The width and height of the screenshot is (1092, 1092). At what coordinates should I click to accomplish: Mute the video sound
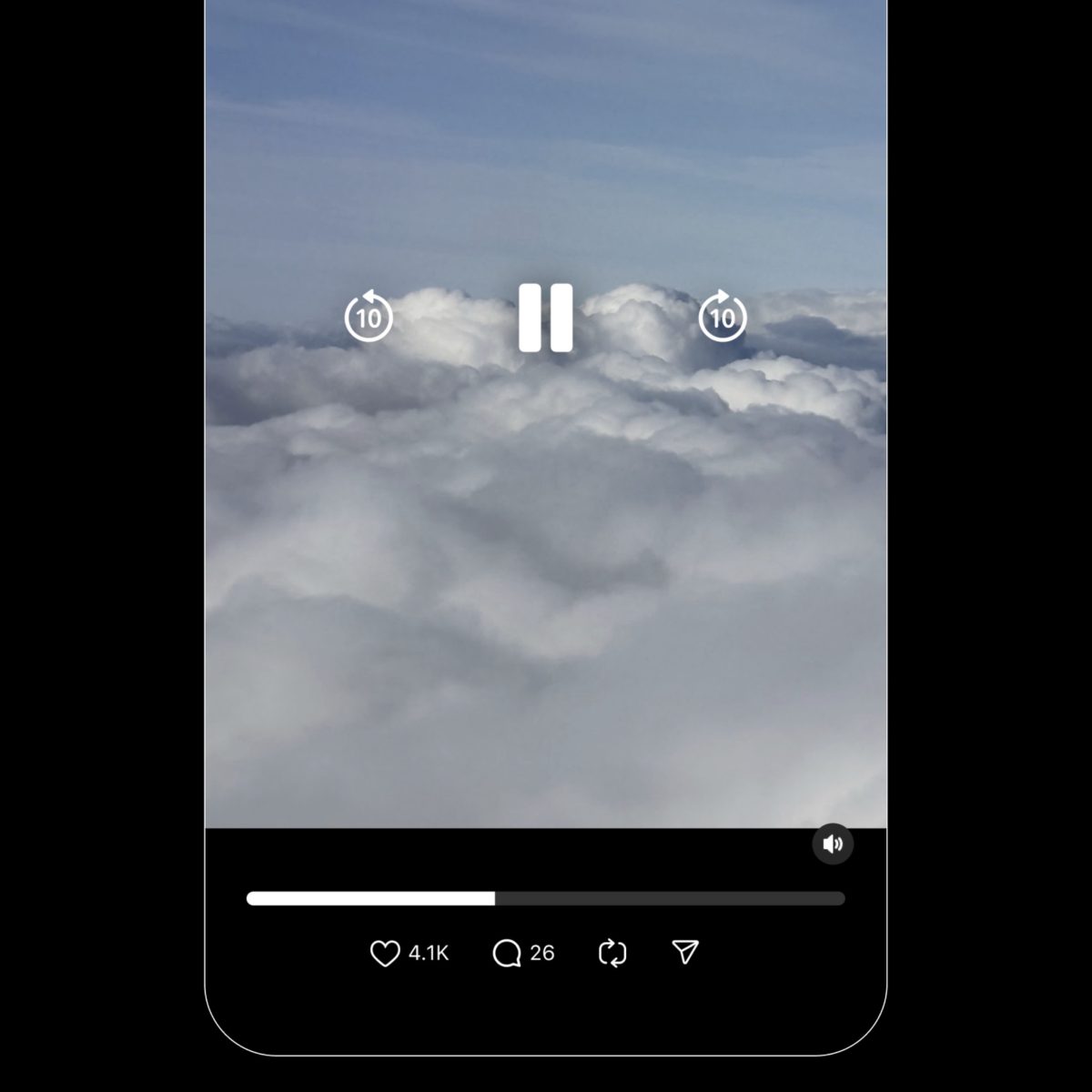(833, 844)
